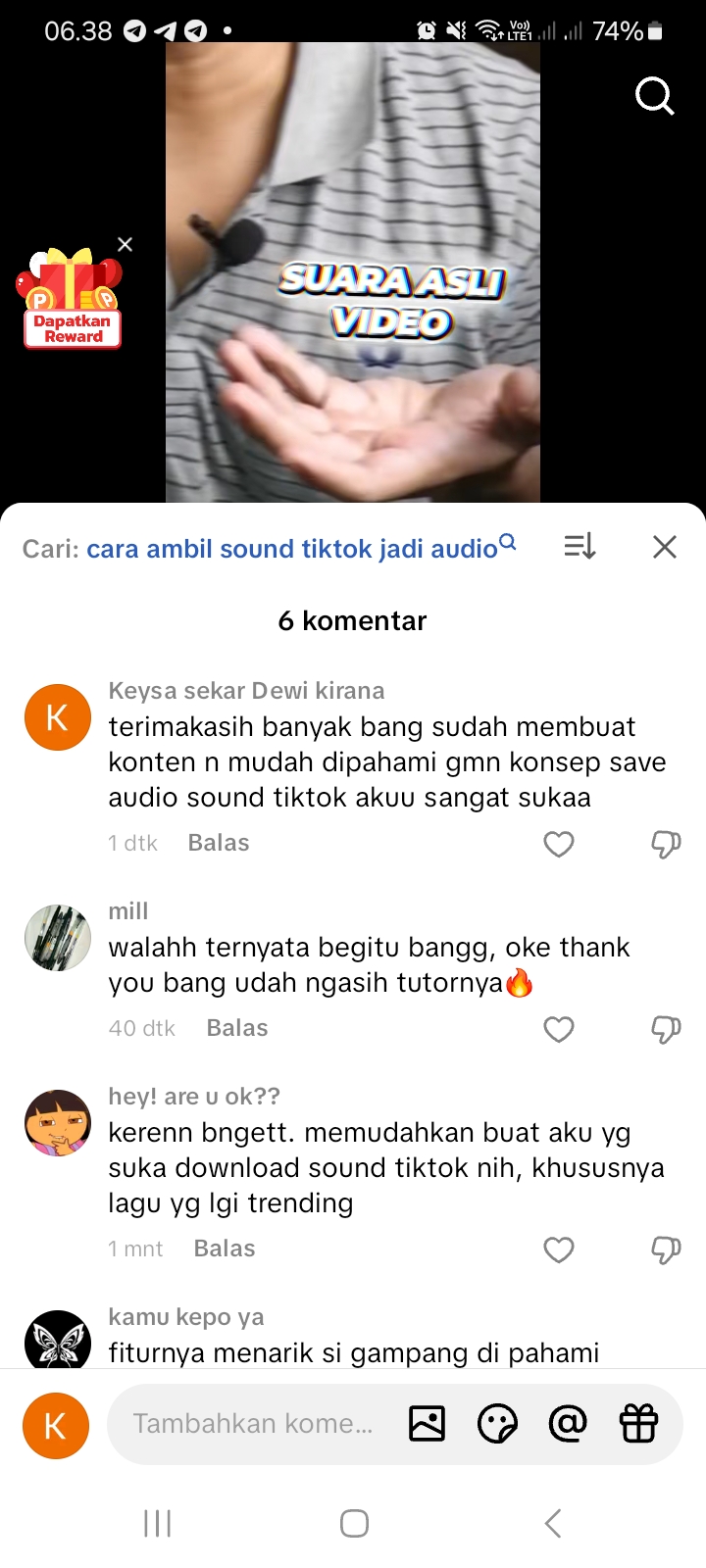Reply to 'hey! are u ok??' comment

[224, 1249]
